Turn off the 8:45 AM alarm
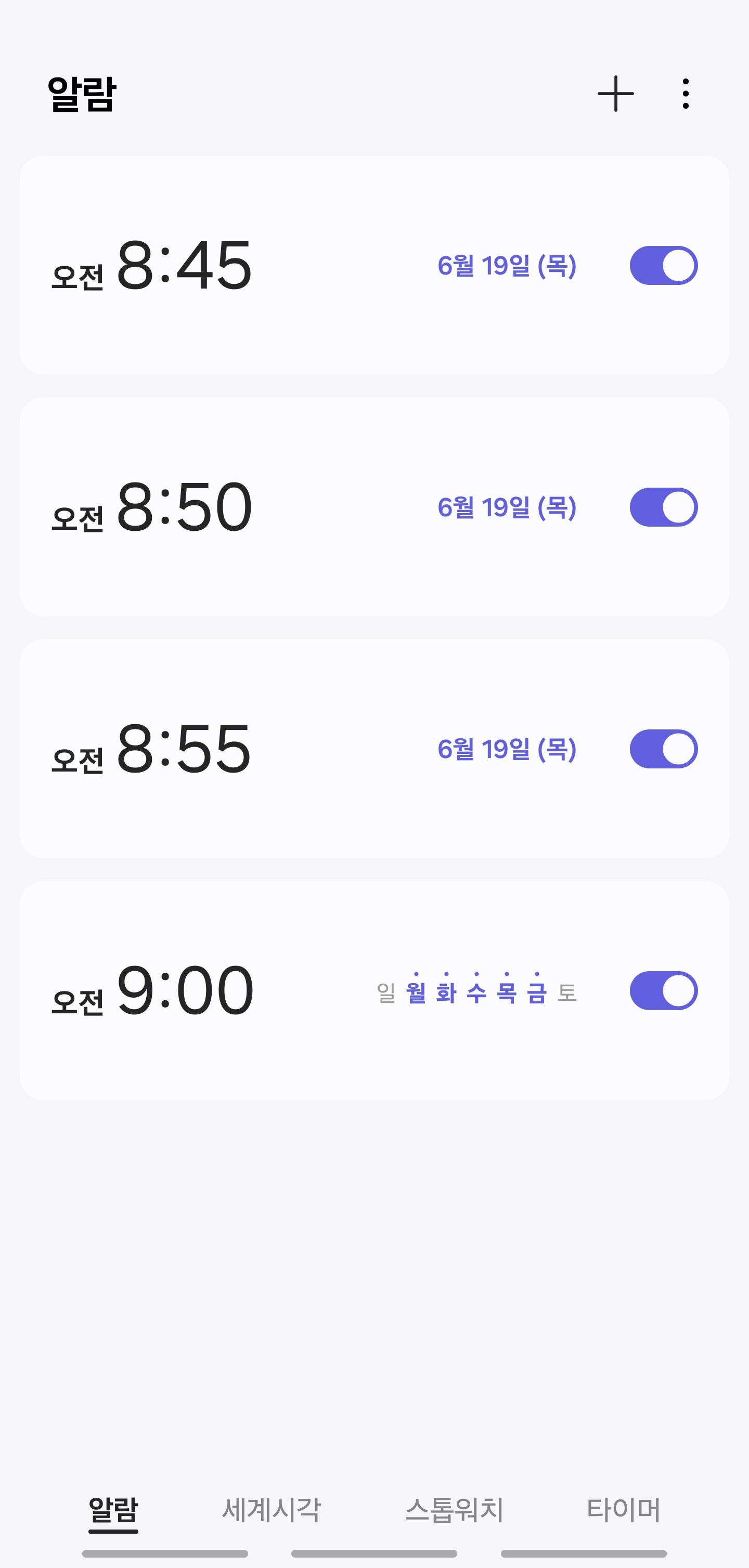Image resolution: width=749 pixels, height=1568 pixels. click(x=663, y=265)
